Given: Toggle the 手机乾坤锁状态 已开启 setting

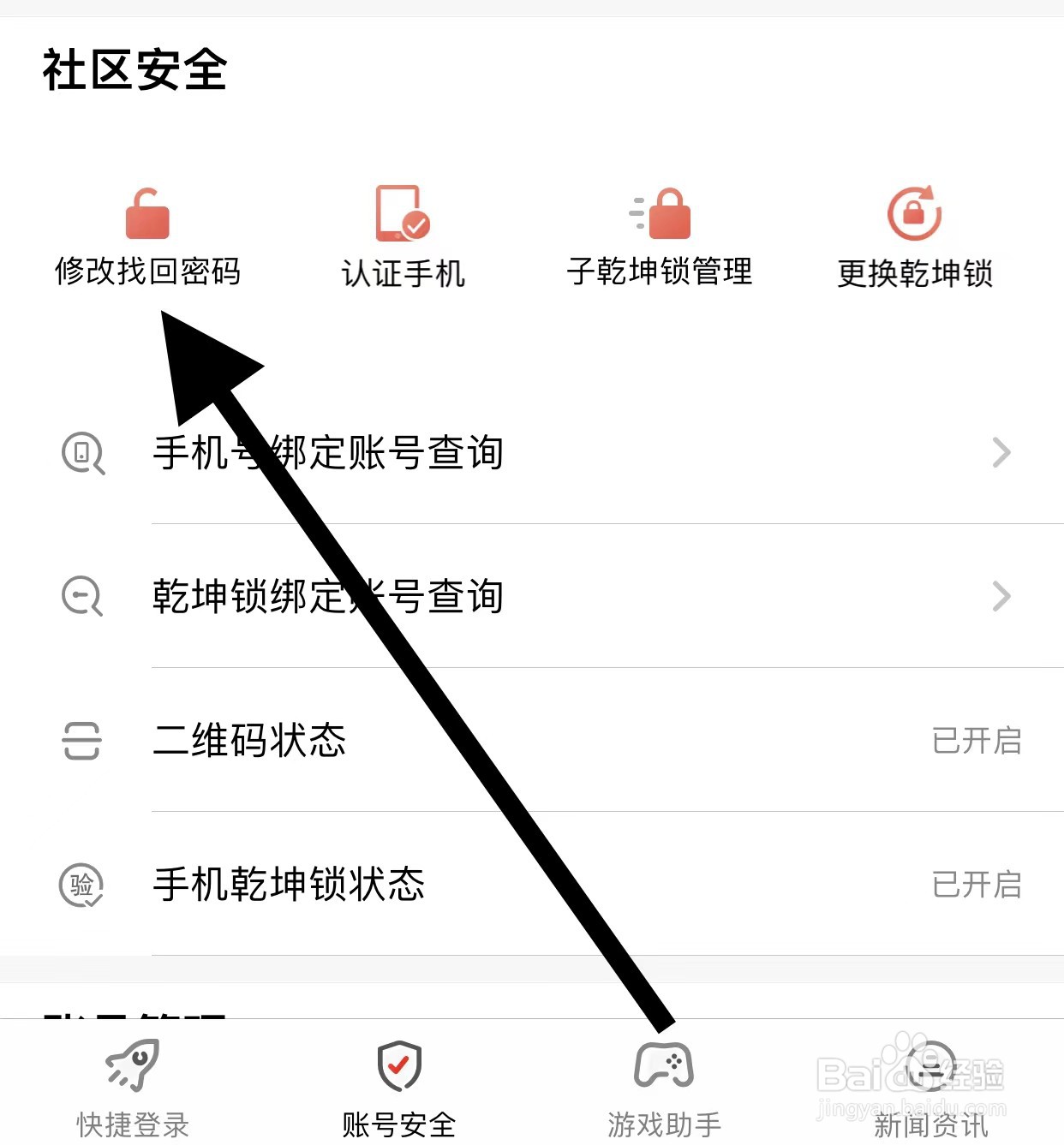Looking at the screenshot, I should [x=977, y=886].
